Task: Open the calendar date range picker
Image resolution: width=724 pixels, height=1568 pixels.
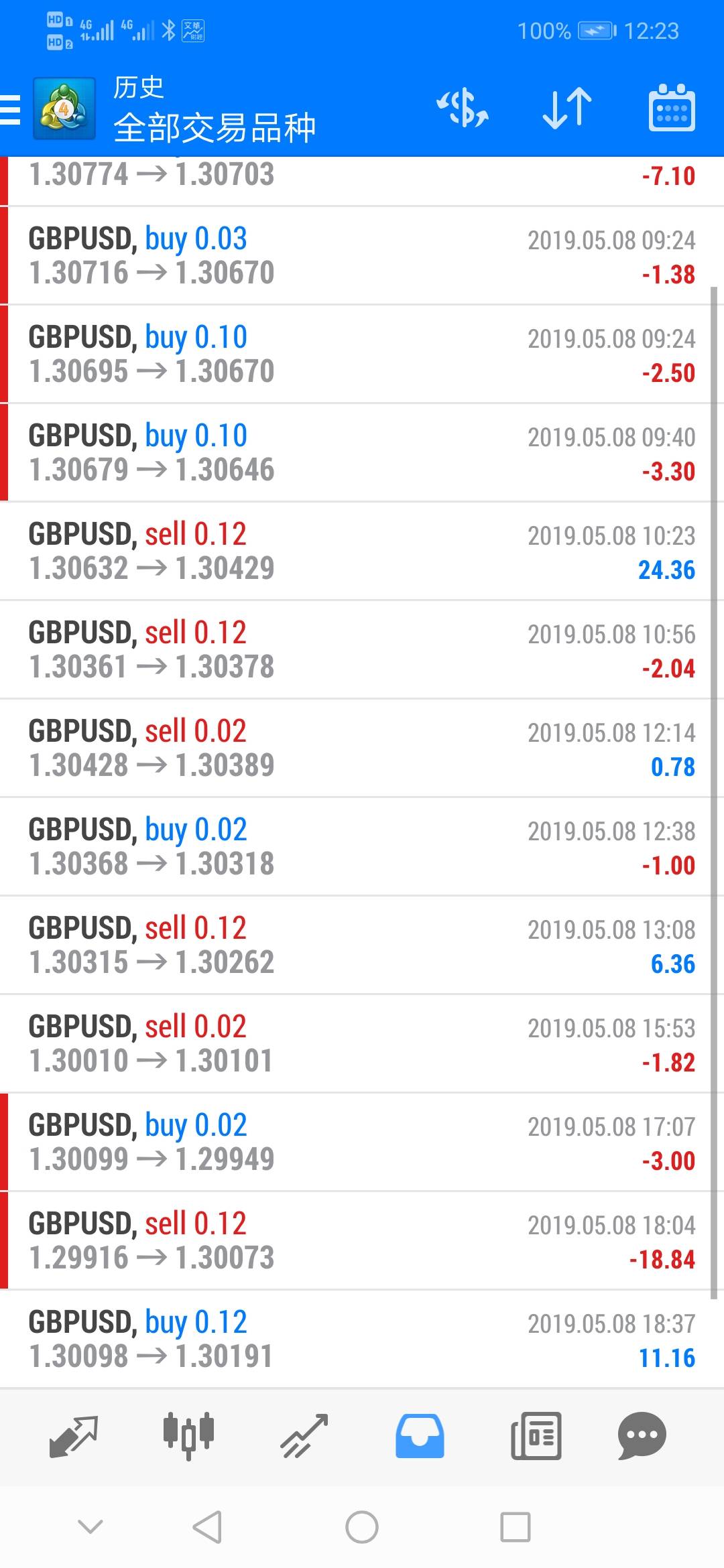Action: tap(672, 108)
